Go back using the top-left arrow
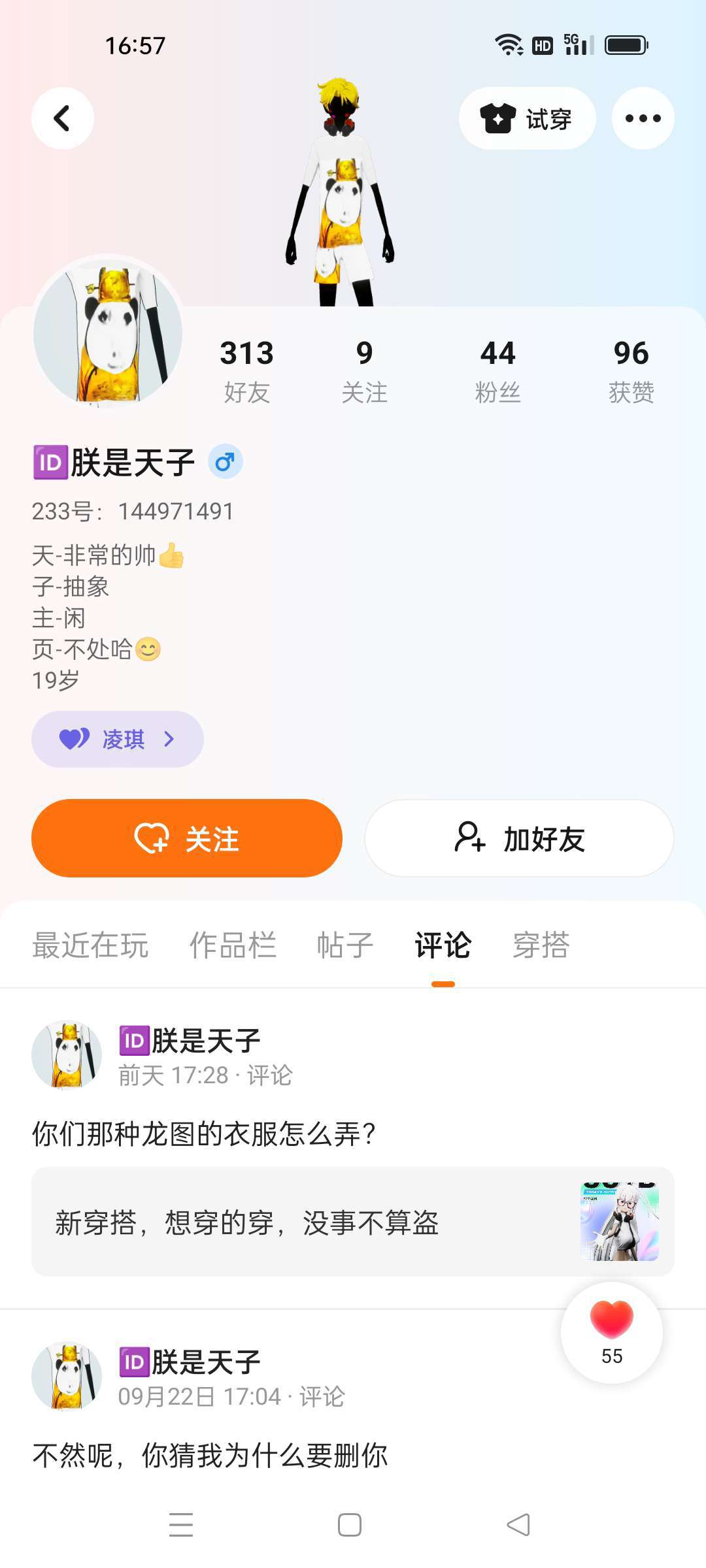Viewport: 706px width, 1568px height. 63,118
